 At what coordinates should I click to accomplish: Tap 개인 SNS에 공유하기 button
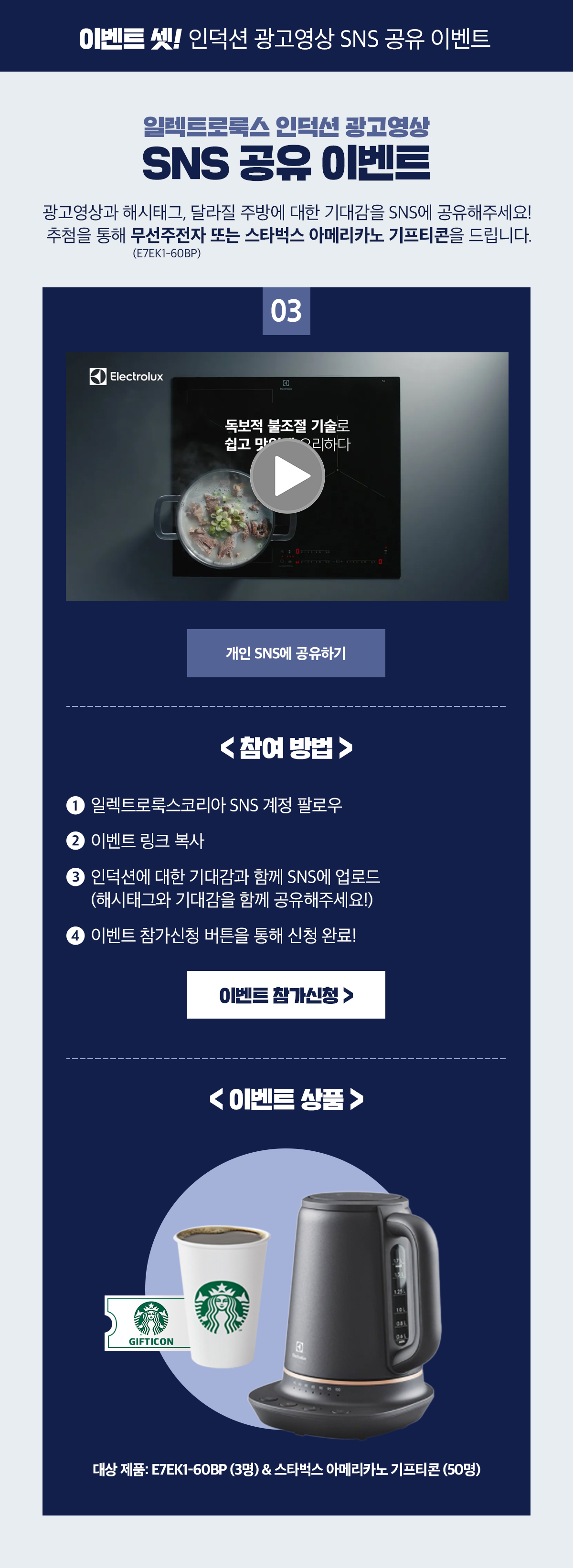(286, 653)
